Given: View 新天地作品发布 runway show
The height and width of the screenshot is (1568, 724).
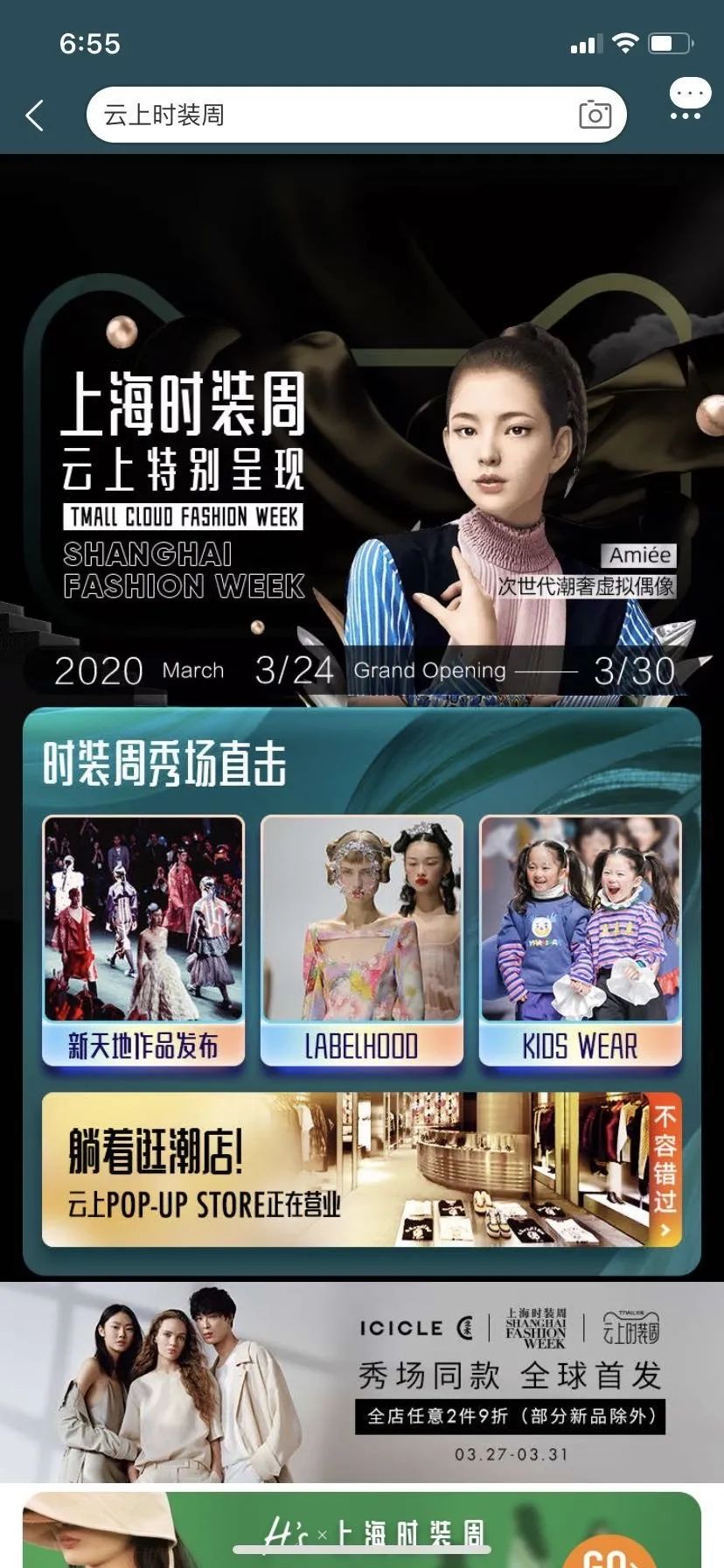Looking at the screenshot, I should (143, 941).
